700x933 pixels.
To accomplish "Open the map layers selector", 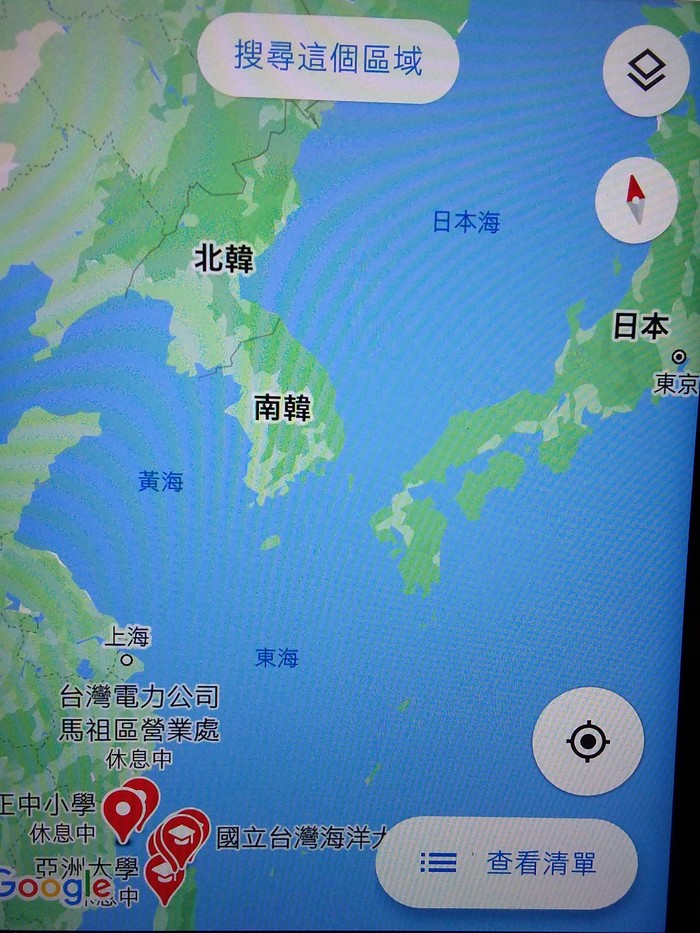I will click(x=646, y=71).
